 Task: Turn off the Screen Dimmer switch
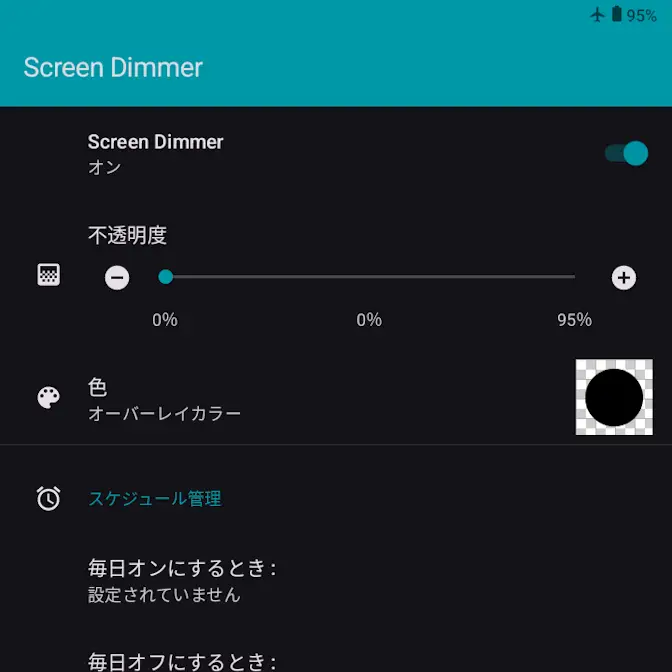[627, 153]
